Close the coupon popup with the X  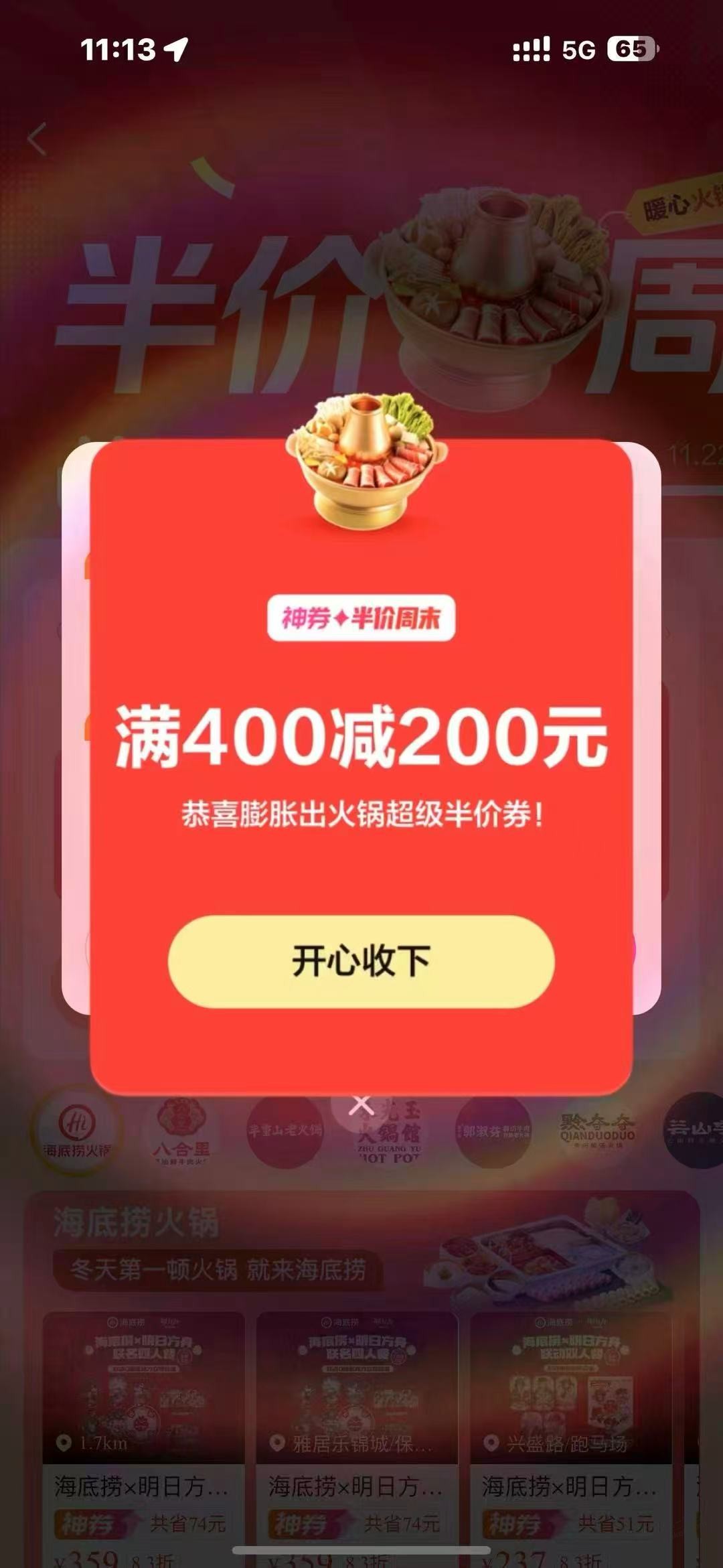(x=361, y=1105)
